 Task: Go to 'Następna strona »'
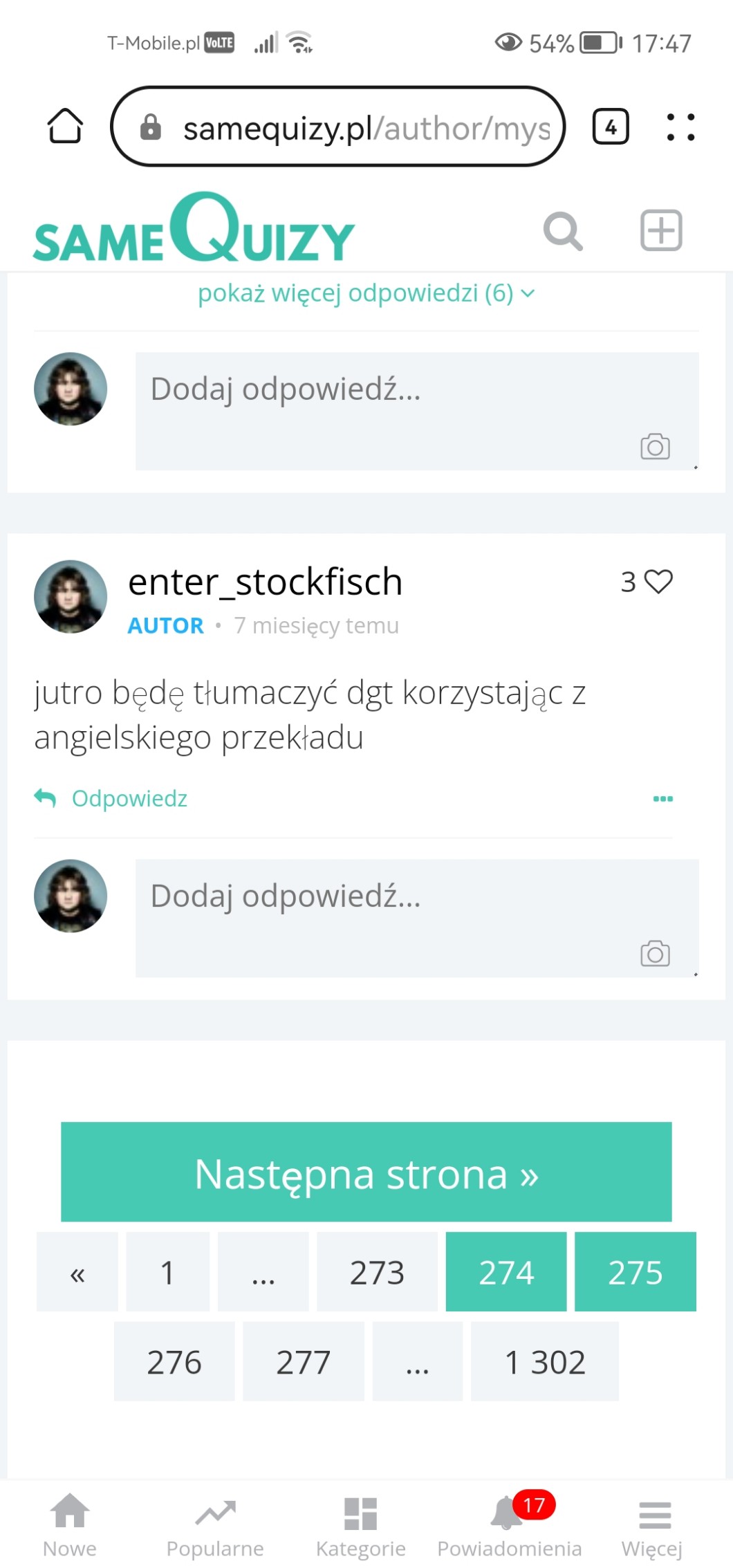[366, 1173]
